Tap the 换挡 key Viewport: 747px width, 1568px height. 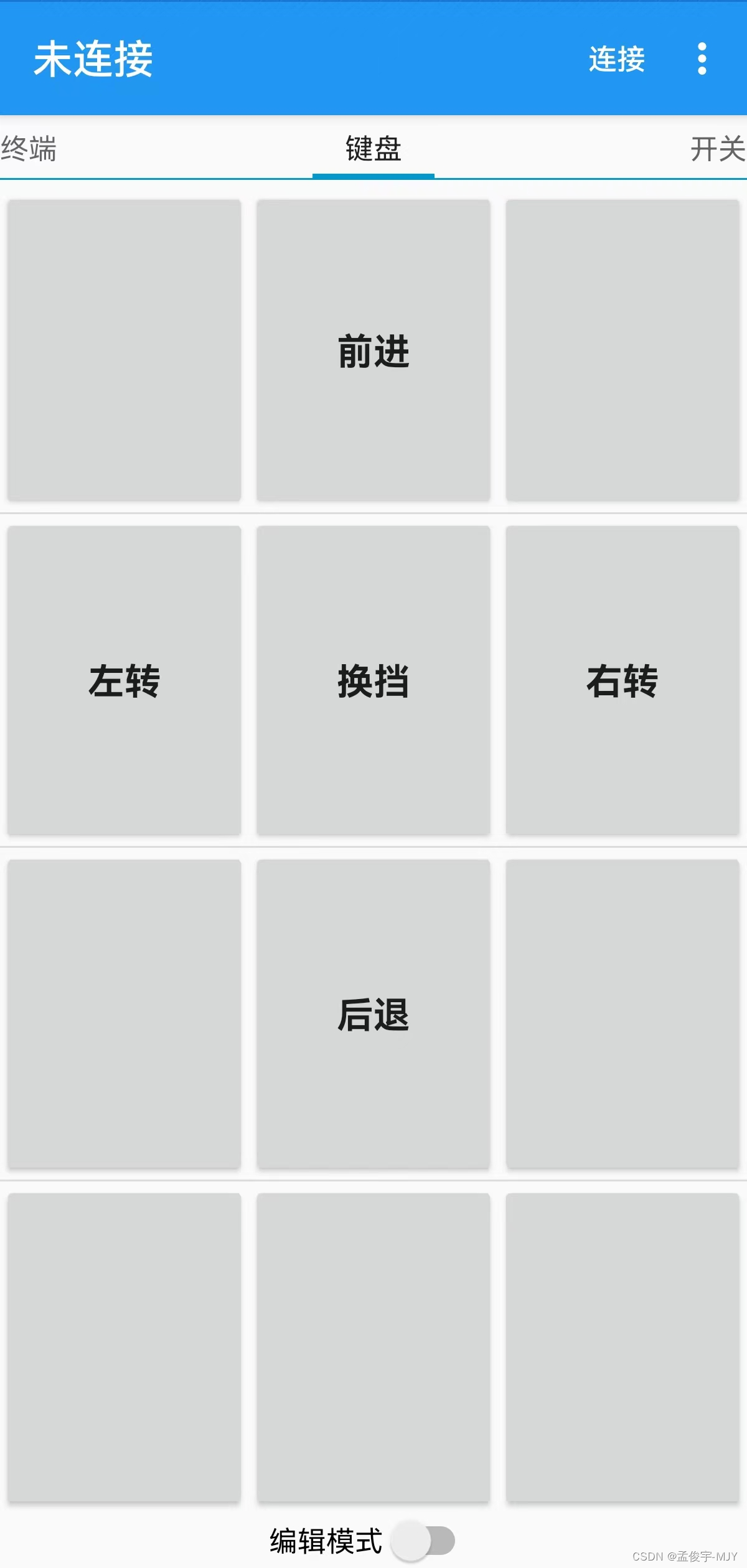pyautogui.click(x=374, y=680)
